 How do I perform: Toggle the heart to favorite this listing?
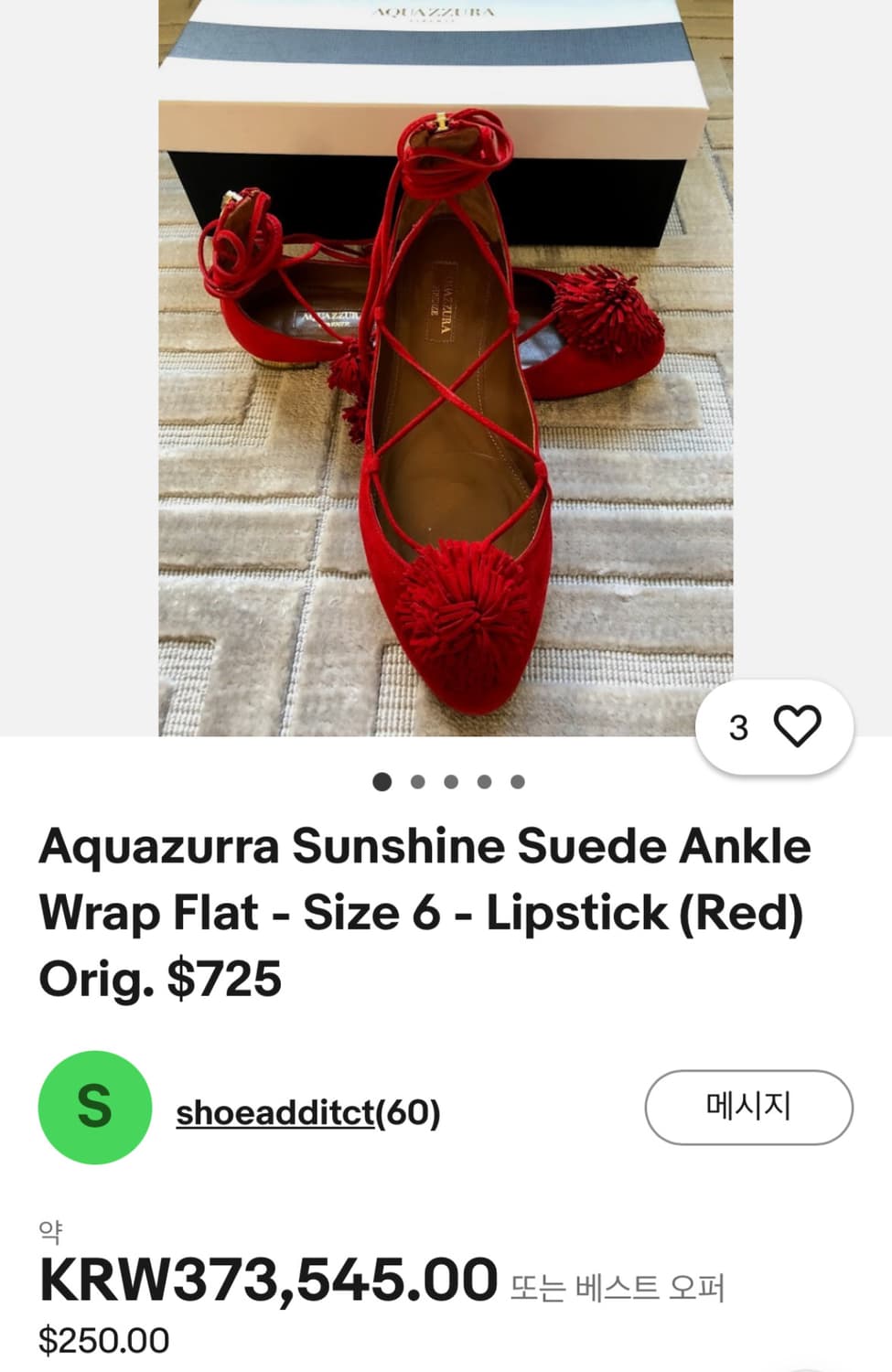800,725
